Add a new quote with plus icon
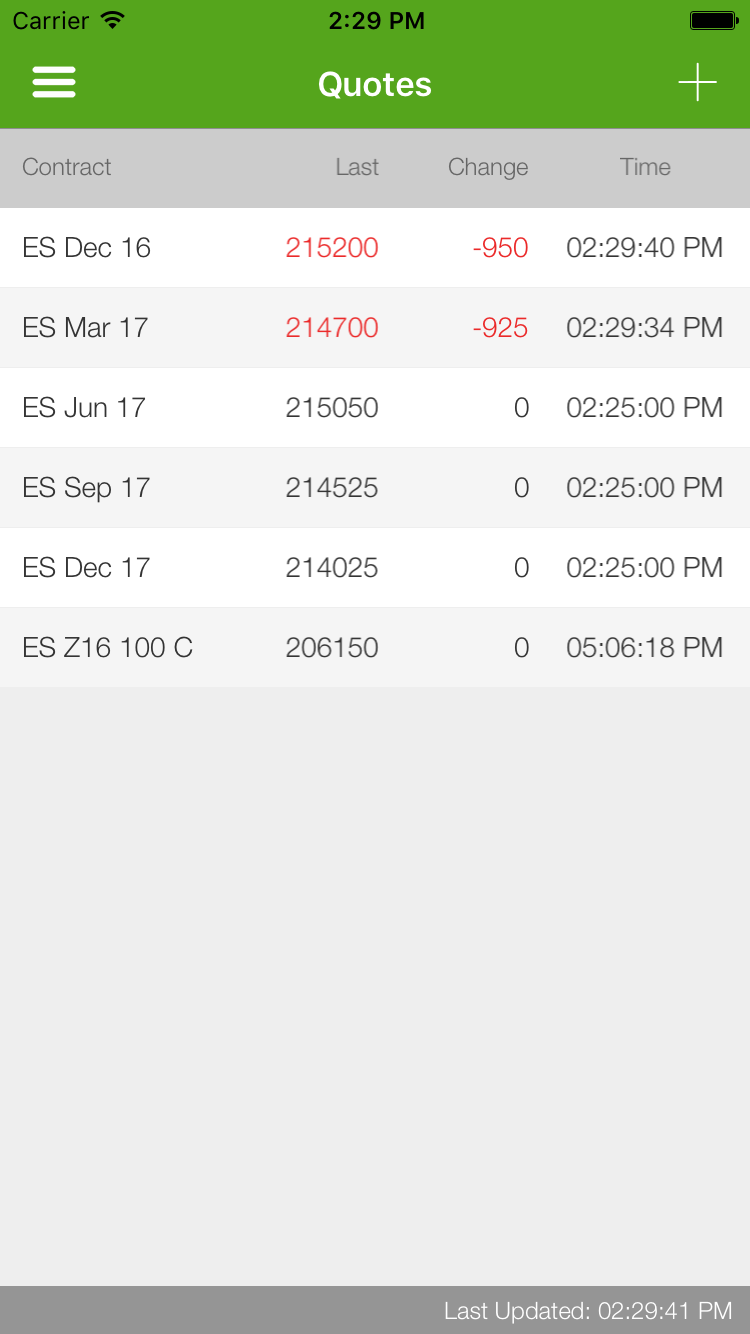This screenshot has height=1334, width=750. point(697,82)
